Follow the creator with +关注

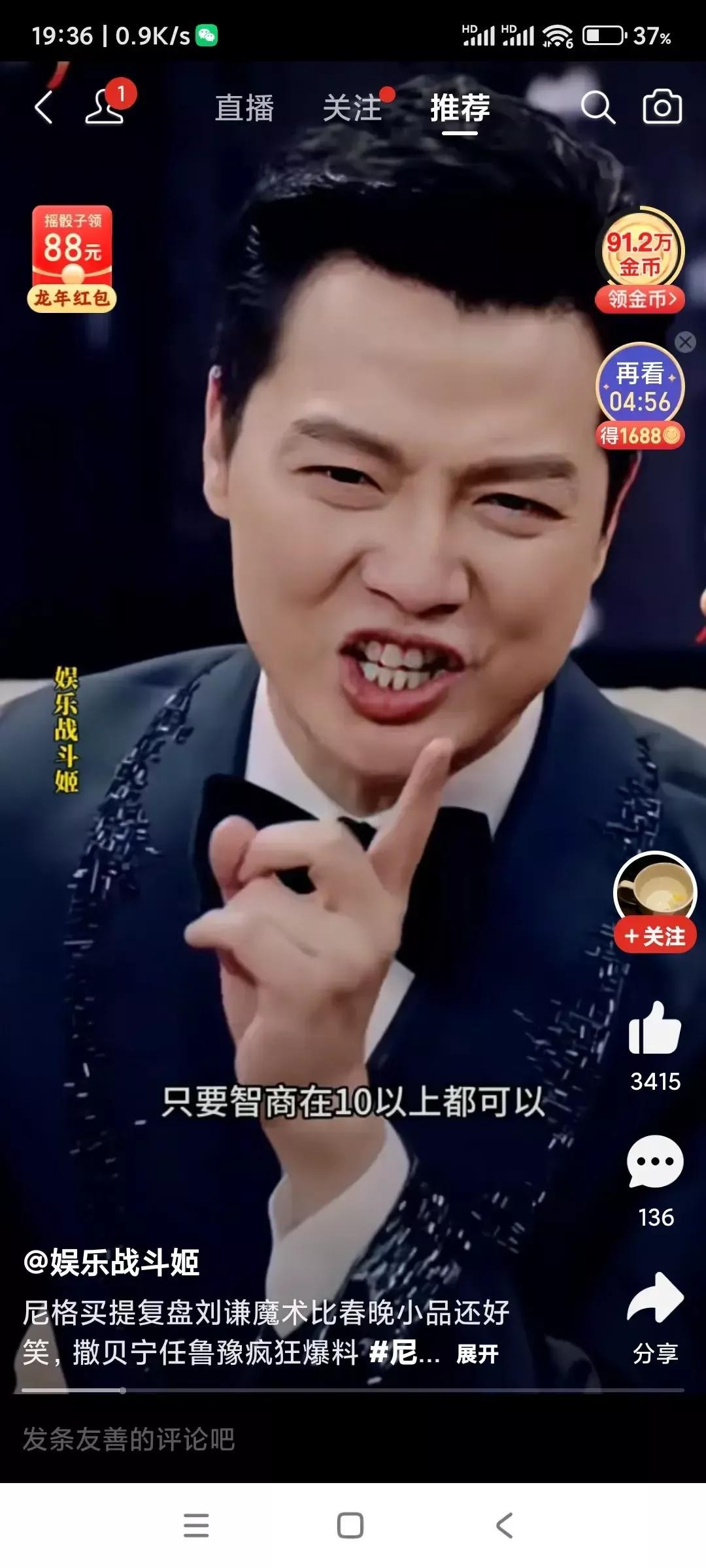(655, 936)
